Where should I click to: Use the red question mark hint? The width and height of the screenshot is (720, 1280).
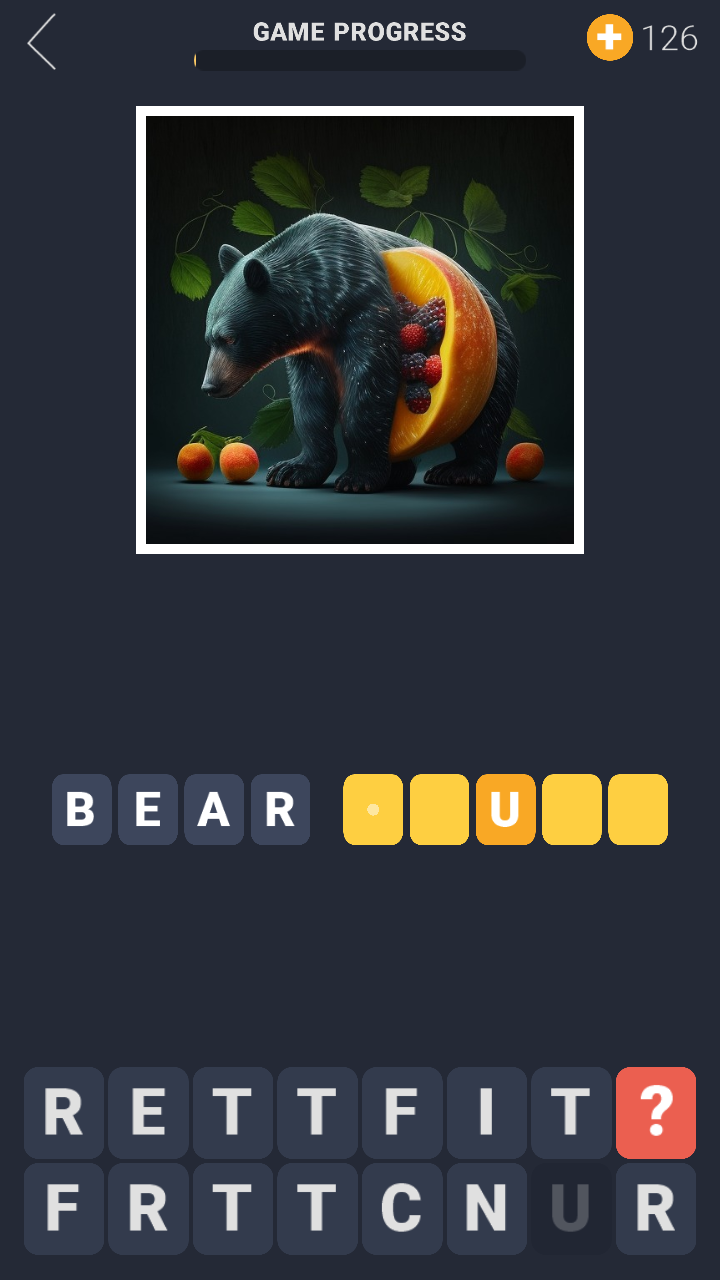click(x=656, y=1113)
